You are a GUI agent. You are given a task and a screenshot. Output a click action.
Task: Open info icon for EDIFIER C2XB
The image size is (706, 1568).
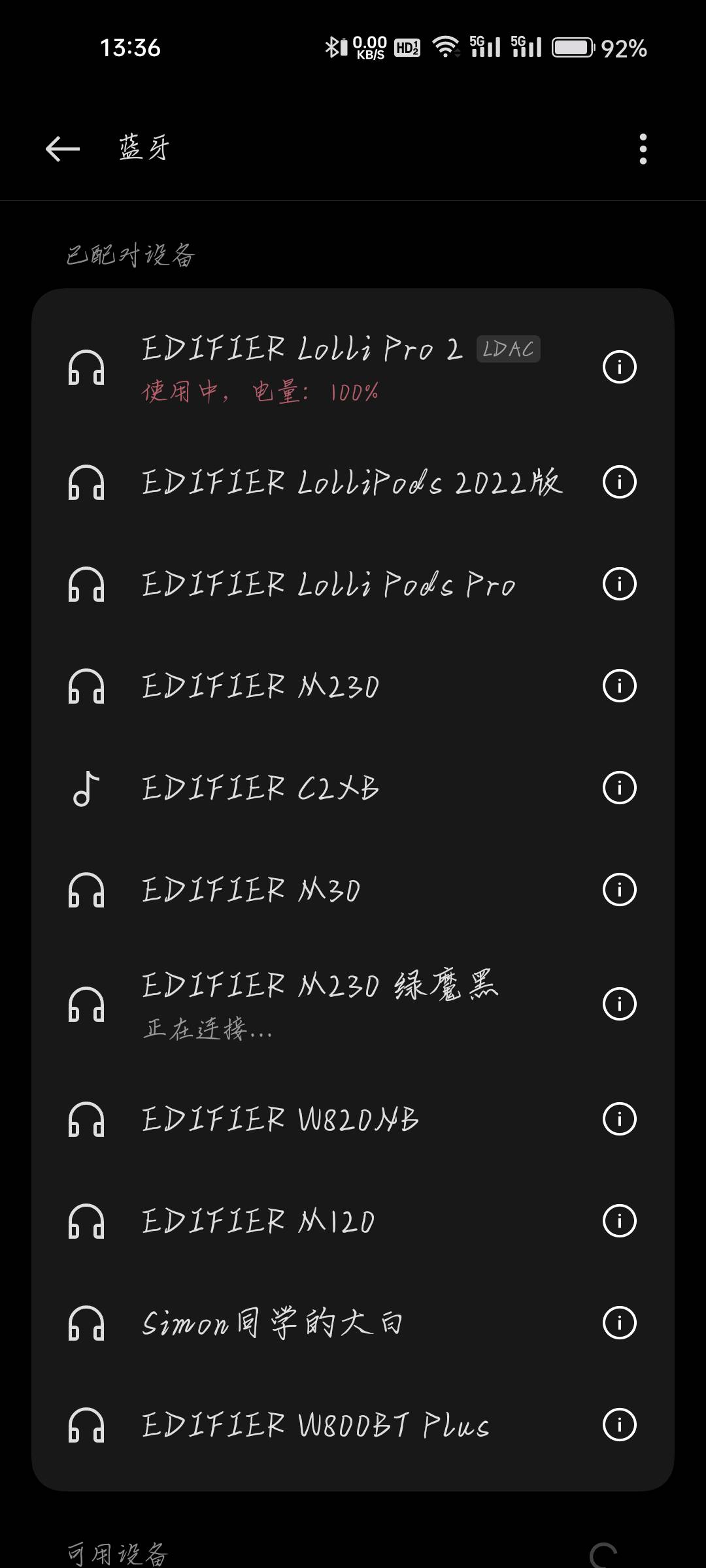click(619, 788)
